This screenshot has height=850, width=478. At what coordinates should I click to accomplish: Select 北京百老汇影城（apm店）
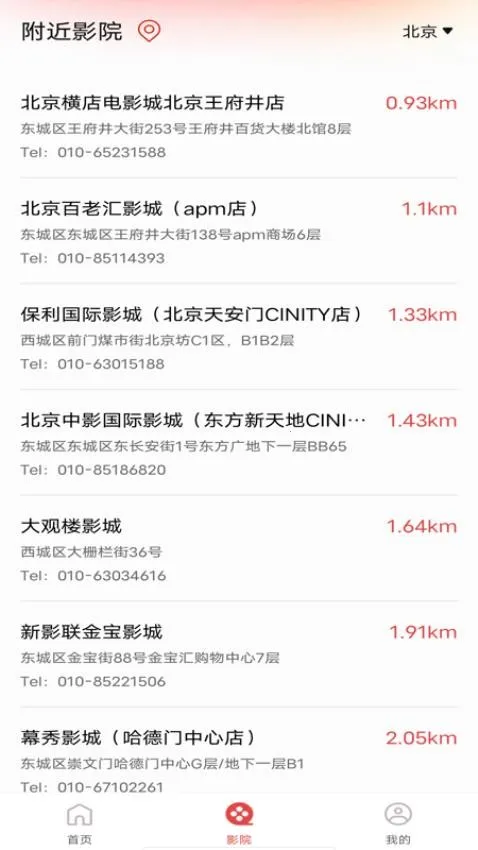point(239,232)
